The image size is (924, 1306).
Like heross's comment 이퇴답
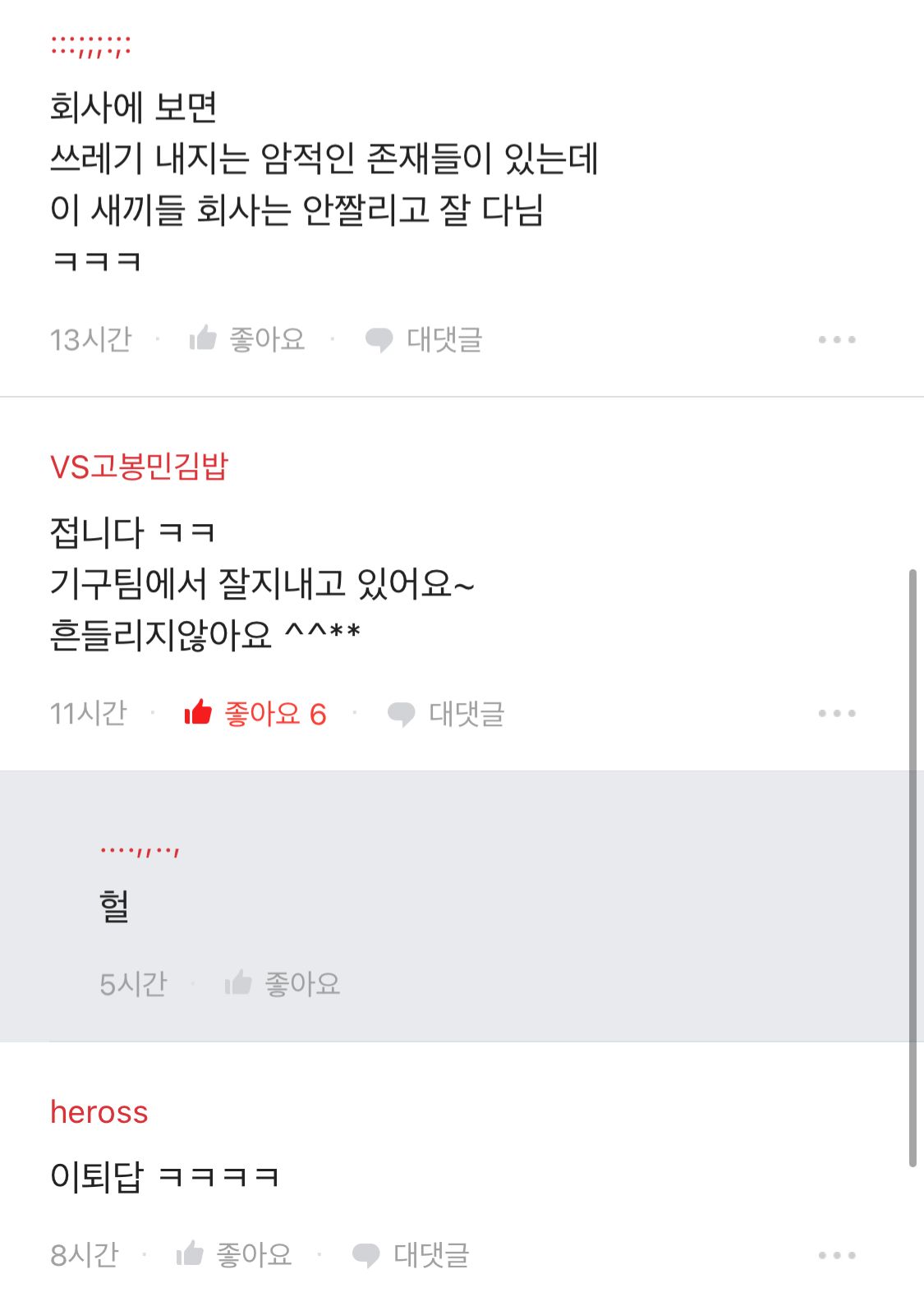(234, 1254)
